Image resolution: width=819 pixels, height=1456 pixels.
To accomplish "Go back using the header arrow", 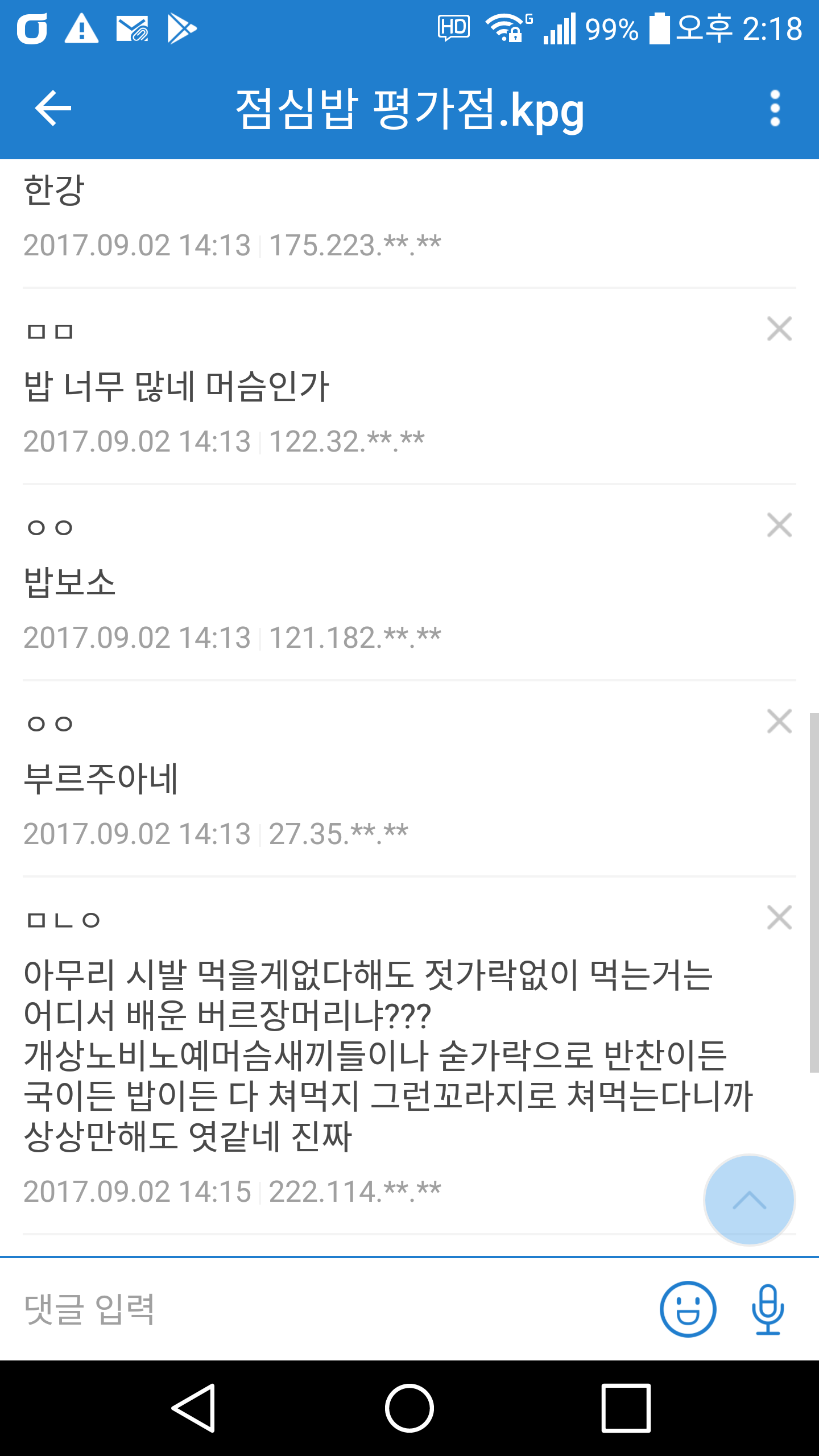I will click(x=53, y=107).
